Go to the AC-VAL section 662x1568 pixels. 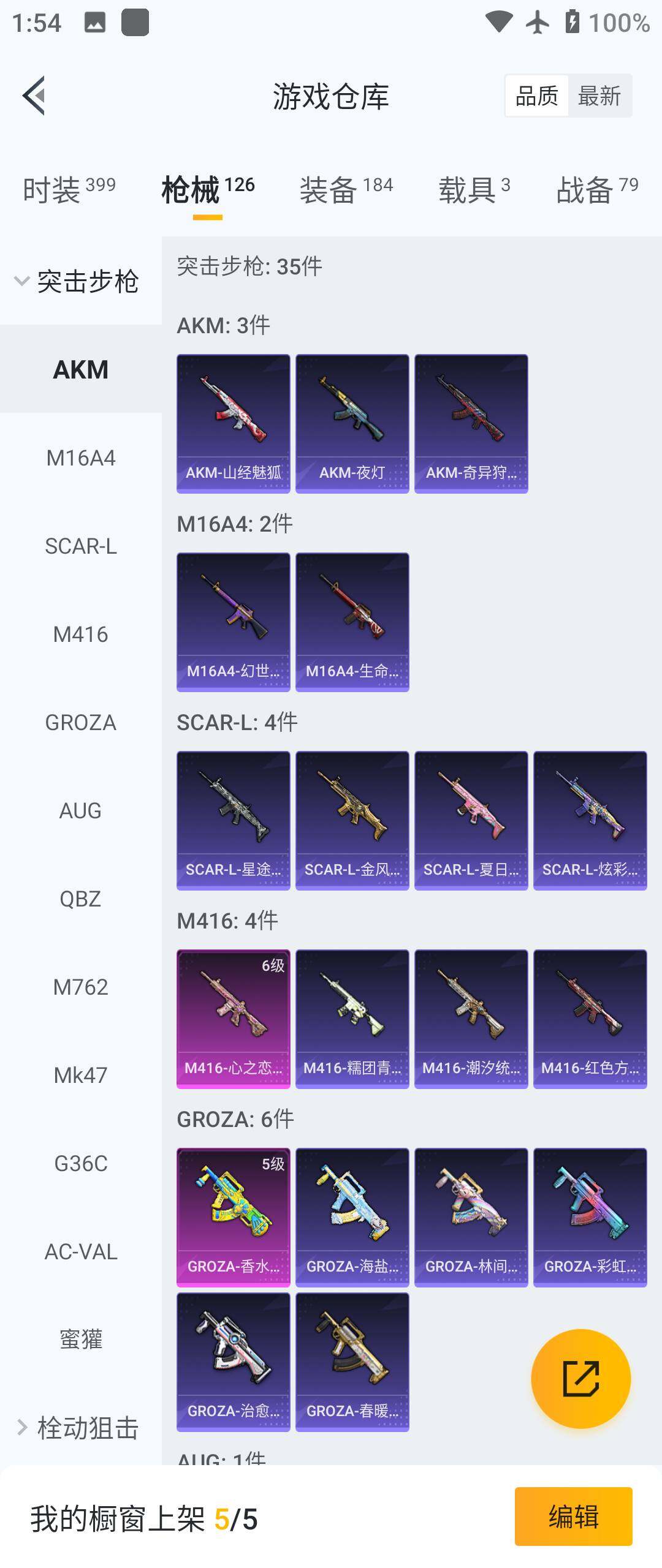coord(80,1251)
